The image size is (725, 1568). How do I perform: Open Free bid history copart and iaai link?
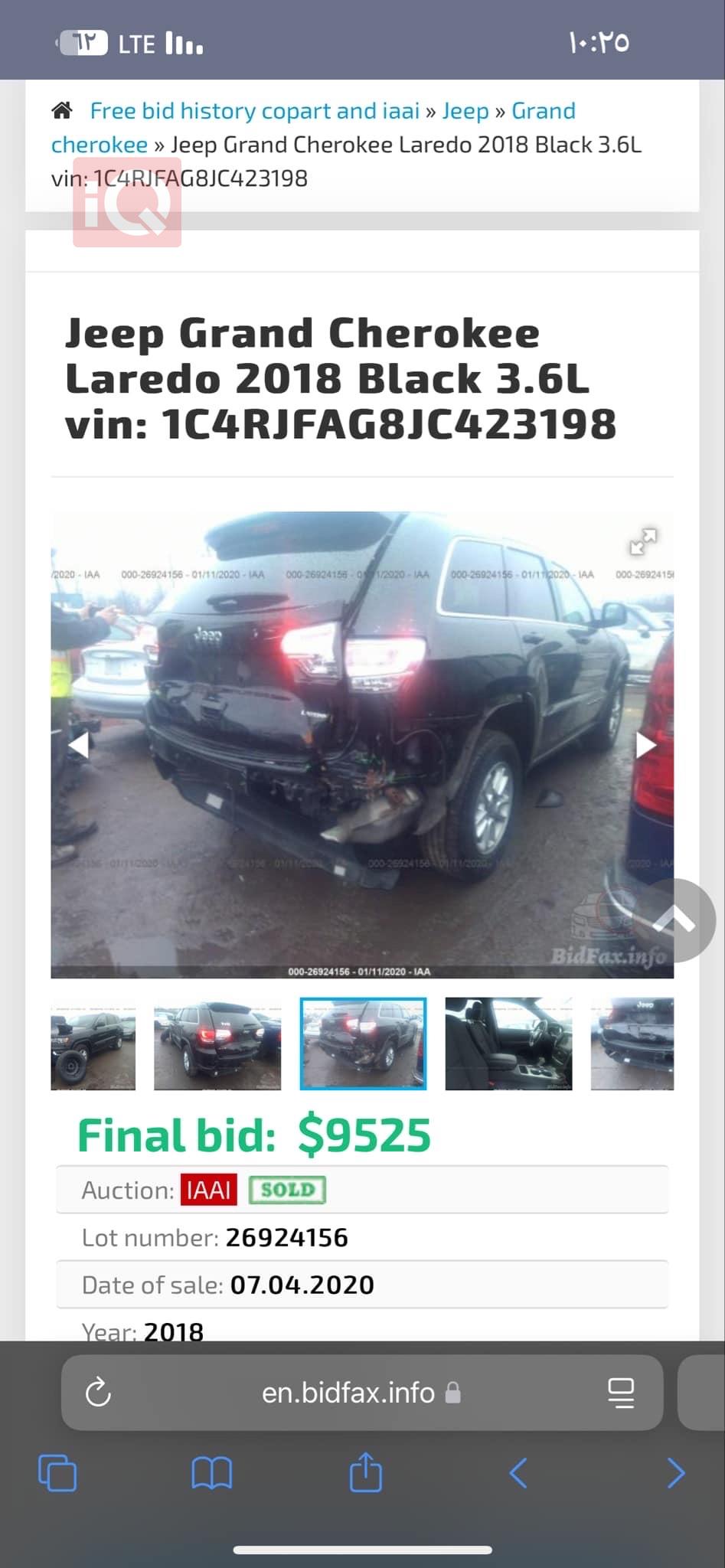click(254, 111)
